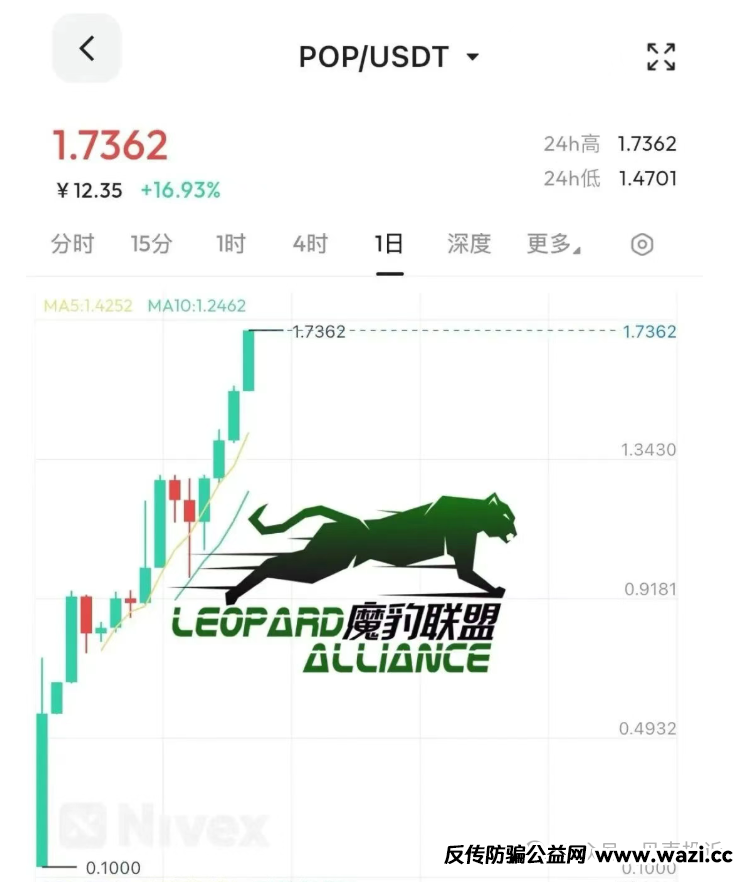
Task: Open the POP/USDT pair dropdown
Action: point(389,57)
